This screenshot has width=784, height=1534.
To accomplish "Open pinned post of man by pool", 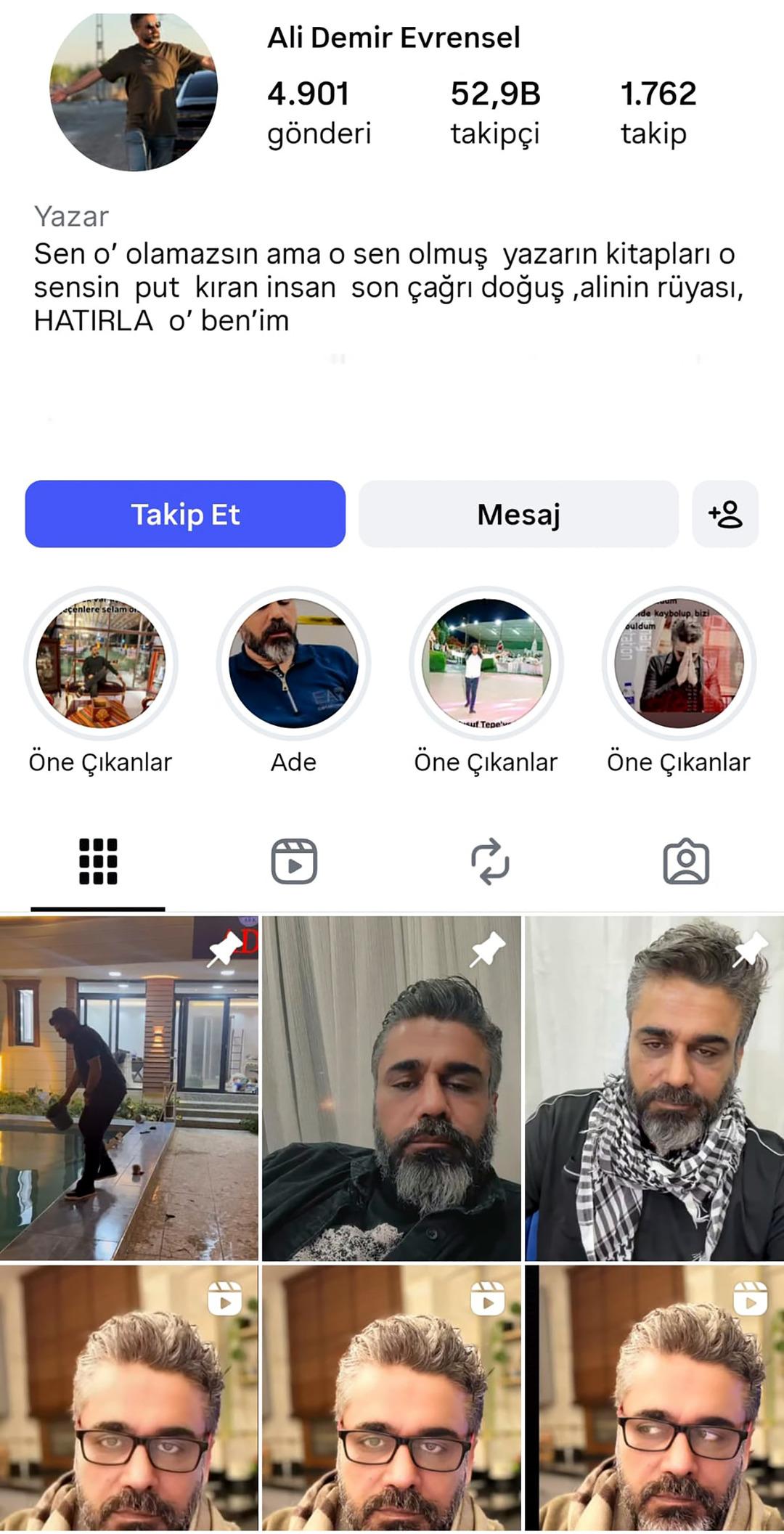I will [129, 1087].
